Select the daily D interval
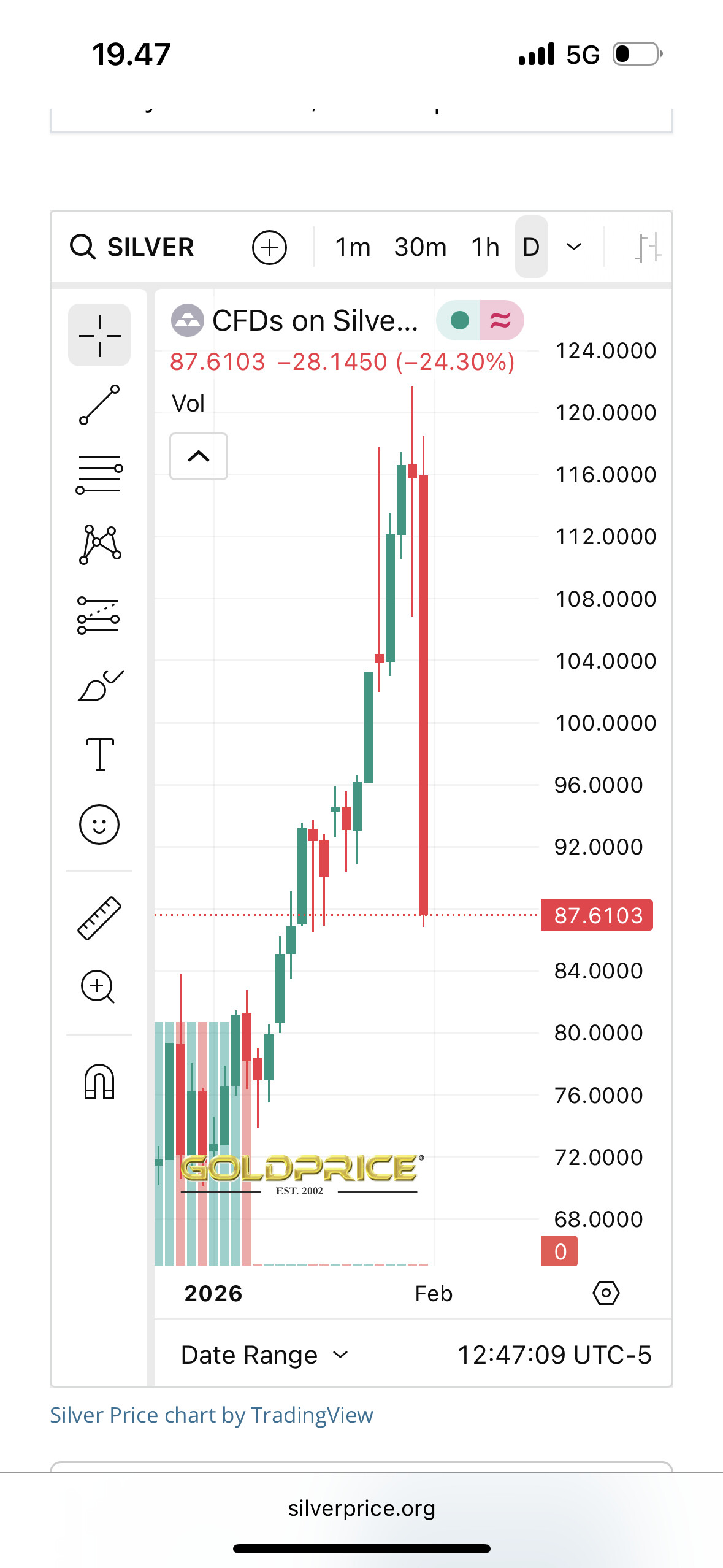This screenshot has width=723, height=1568. point(531,247)
